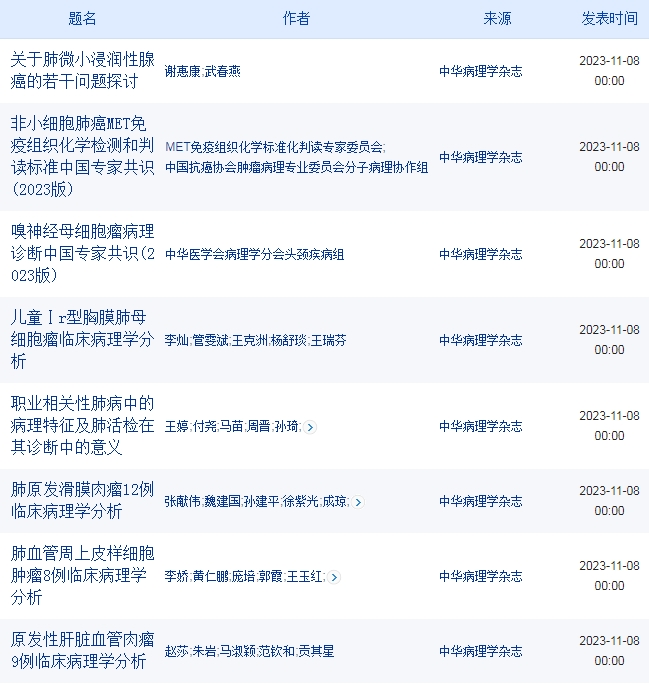The height and width of the screenshot is (687, 649).
Task: Open article 职业相关性肺病中的病理特征
Action: (82, 425)
